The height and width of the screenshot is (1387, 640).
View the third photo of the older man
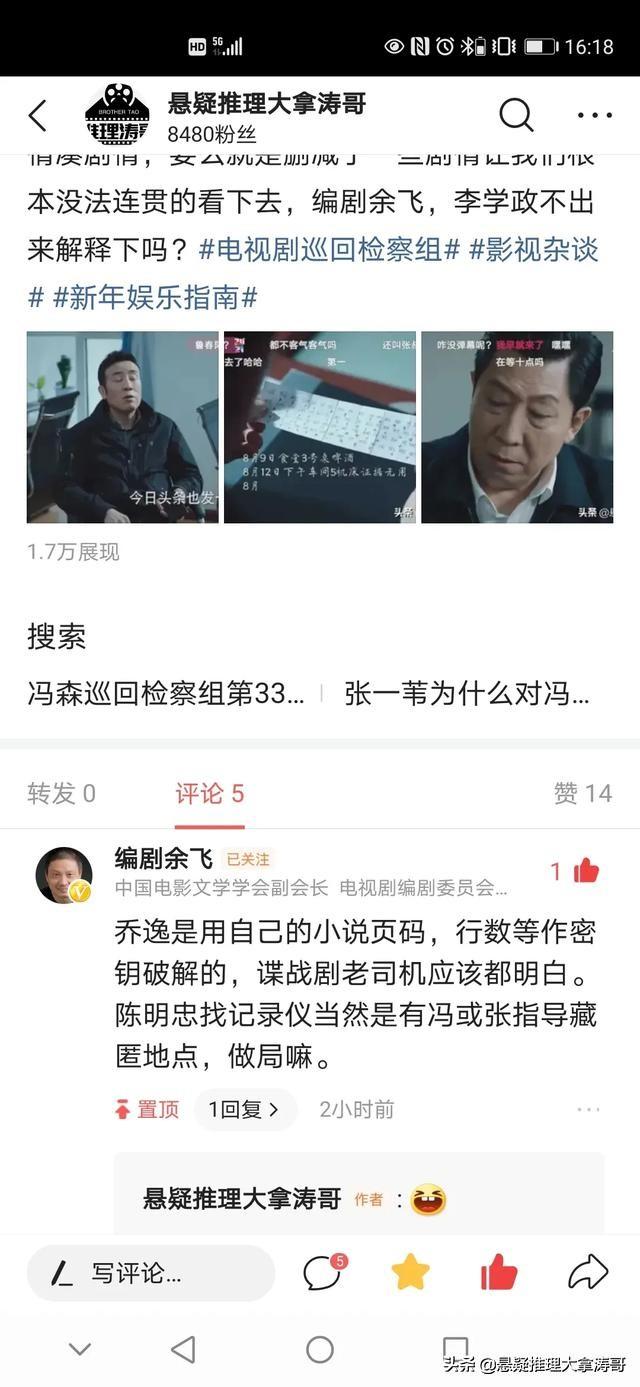[x=517, y=427]
